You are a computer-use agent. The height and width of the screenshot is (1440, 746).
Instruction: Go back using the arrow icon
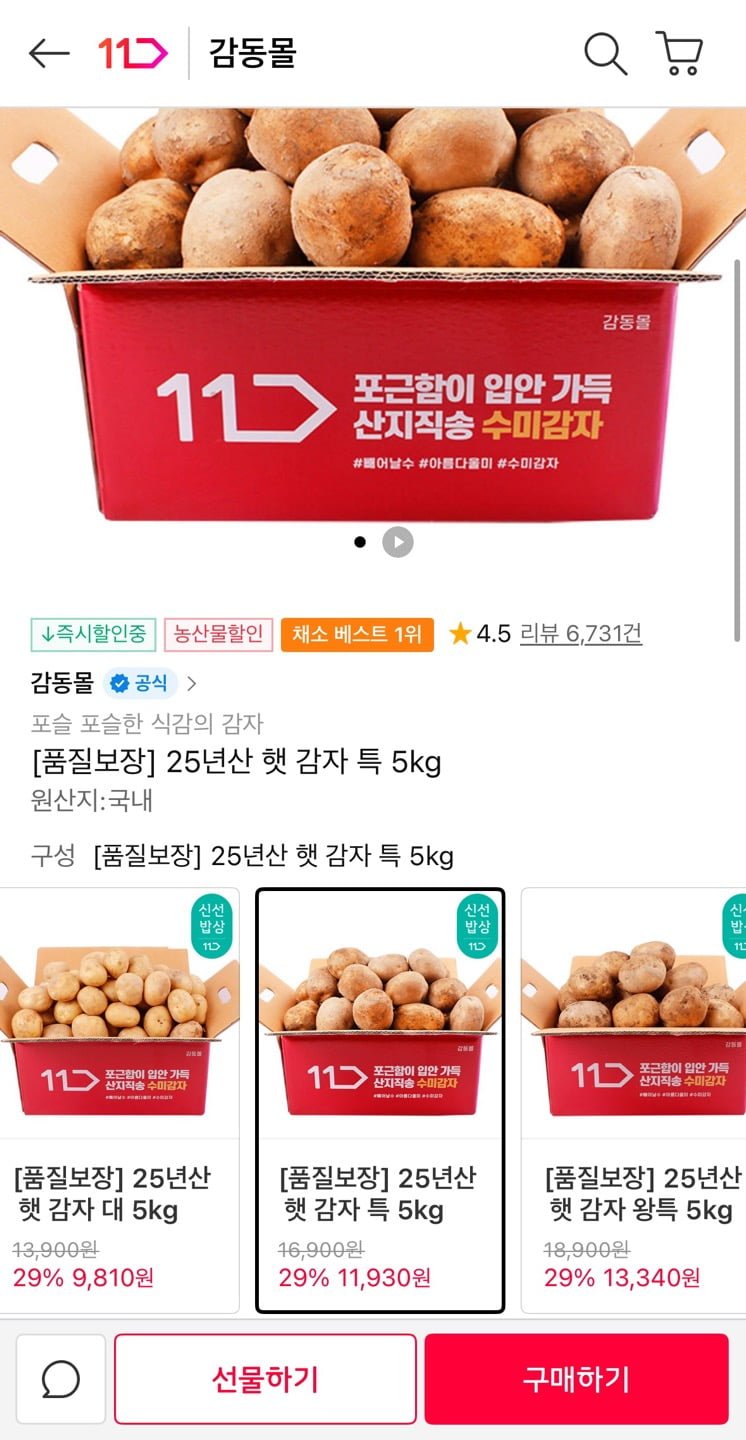click(x=49, y=54)
